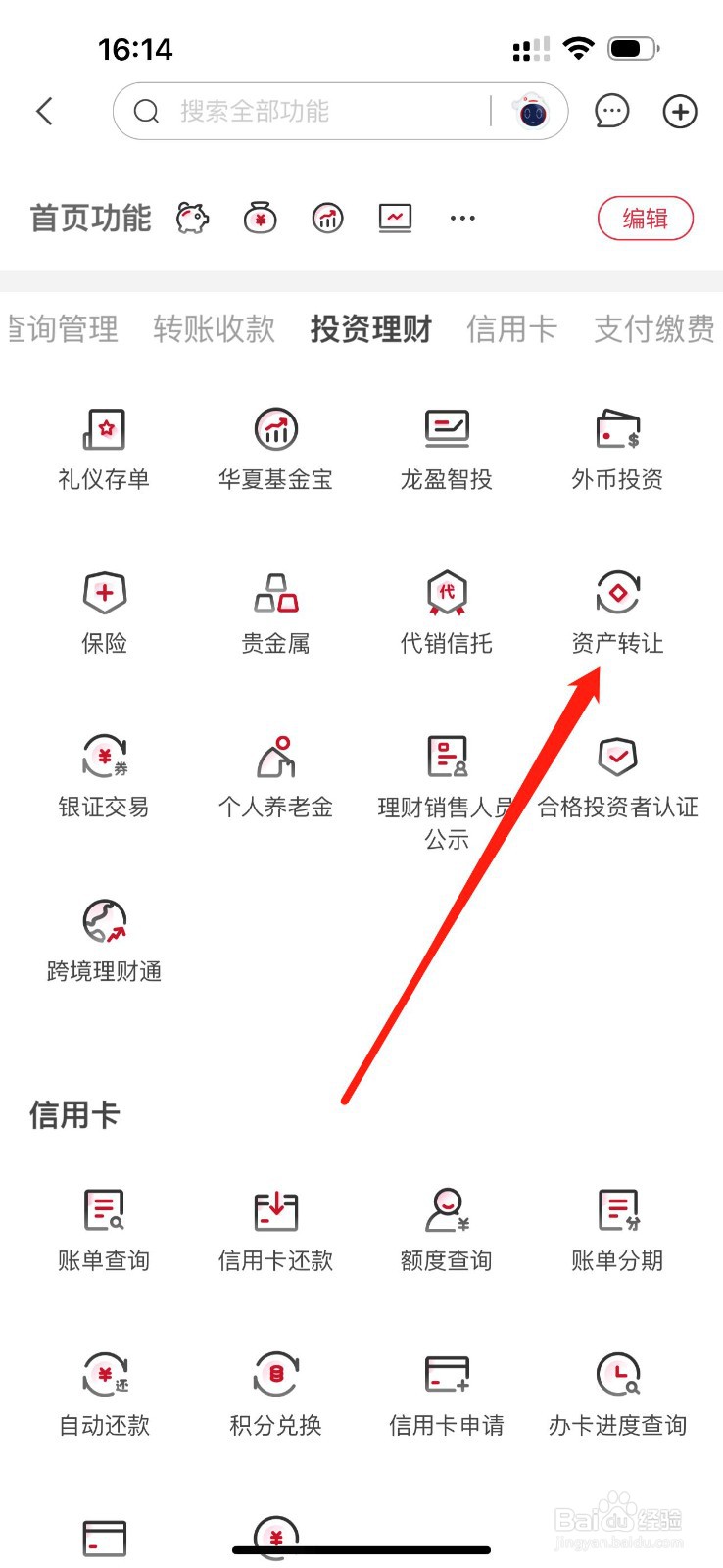Open the 资产转让 (asset transfer) feature
723x1568 pixels.
point(618,608)
